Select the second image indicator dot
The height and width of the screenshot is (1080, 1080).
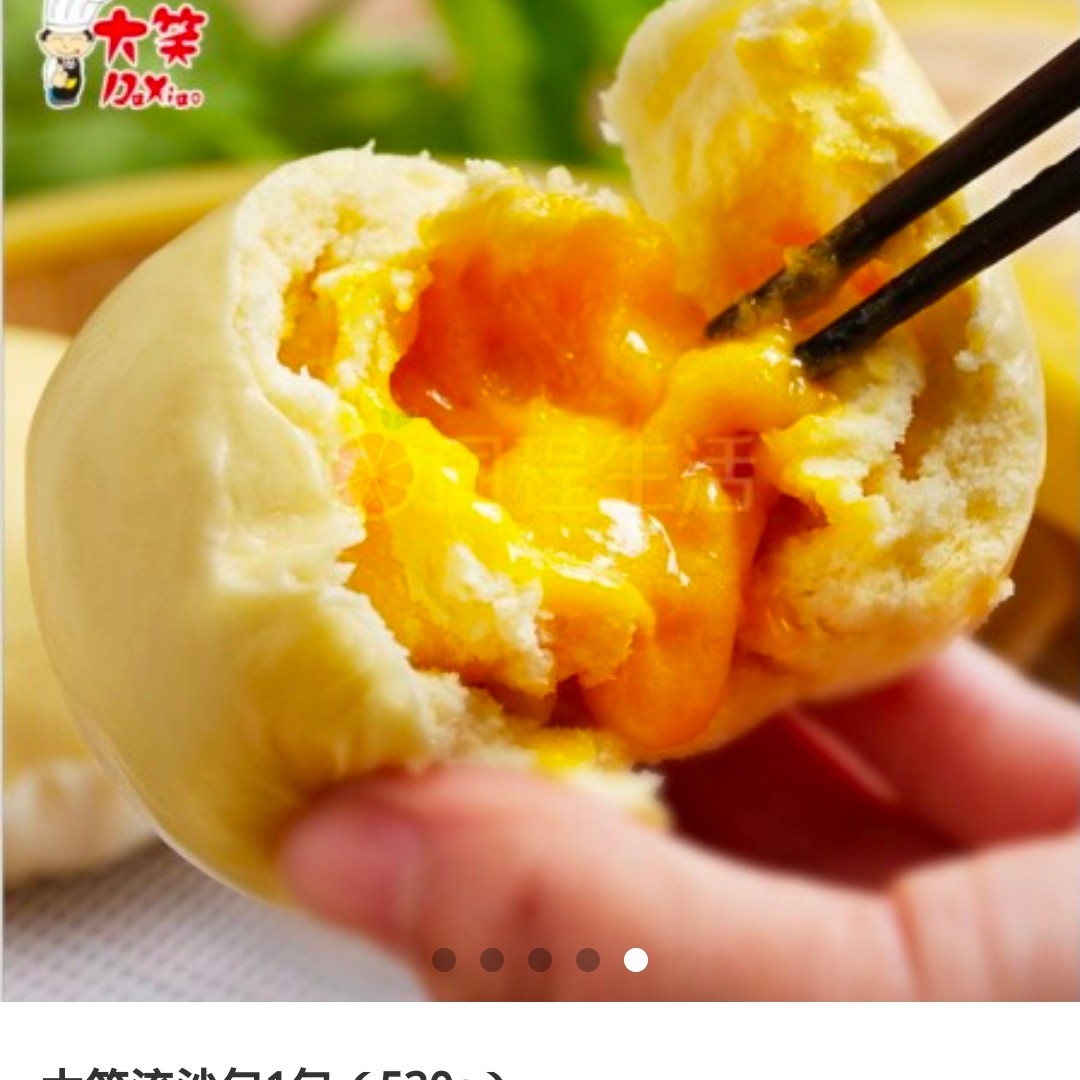[492, 960]
